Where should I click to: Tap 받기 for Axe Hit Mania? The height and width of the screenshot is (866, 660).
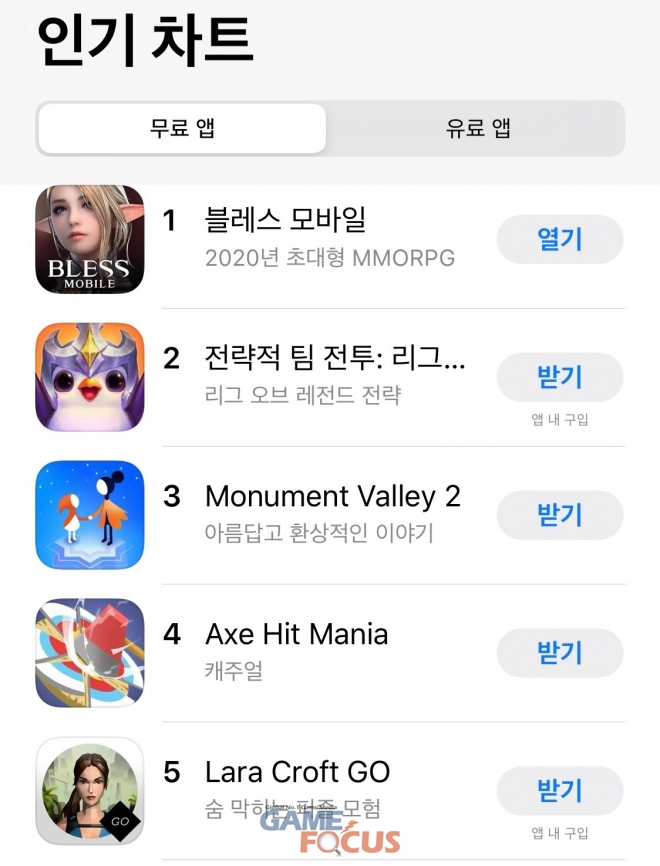pos(560,653)
